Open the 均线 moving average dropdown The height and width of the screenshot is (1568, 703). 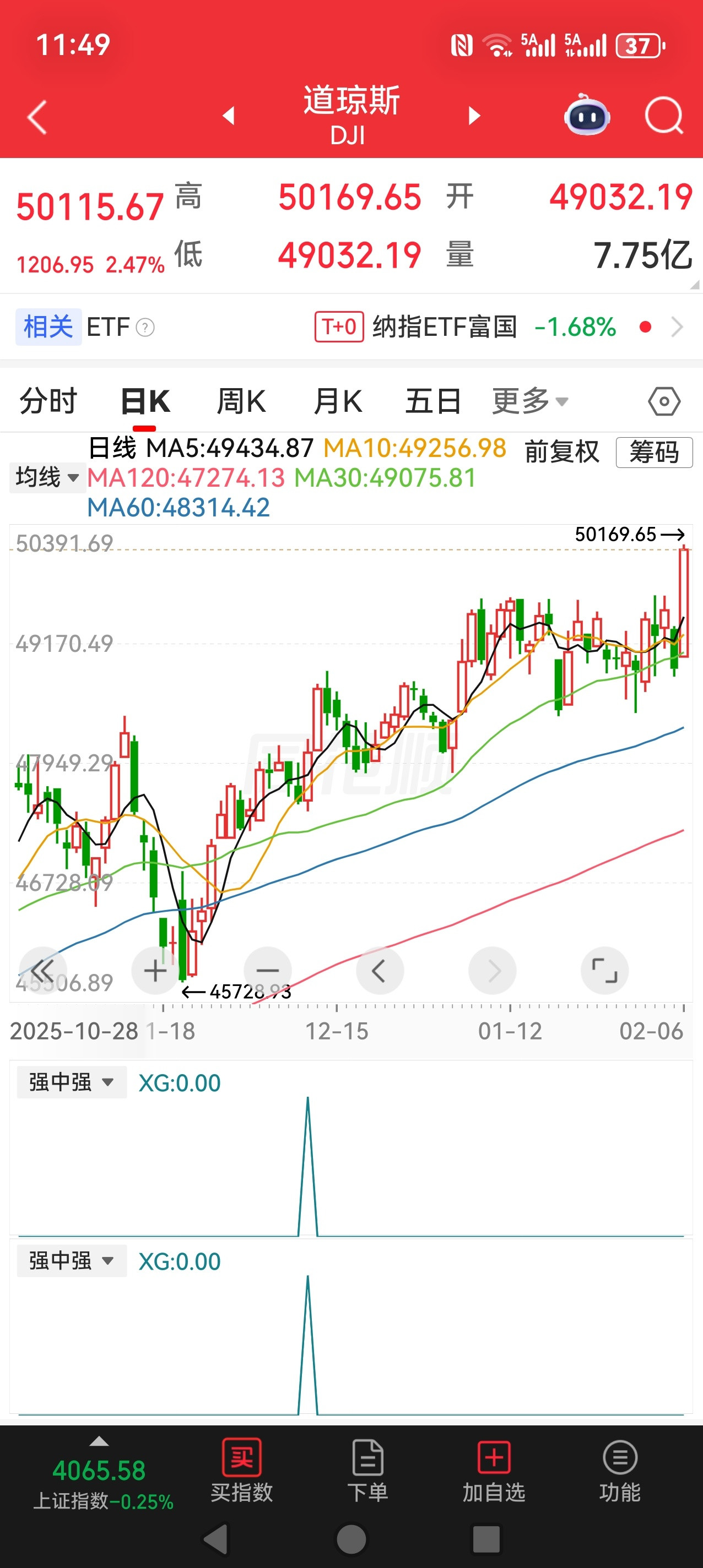tap(47, 478)
